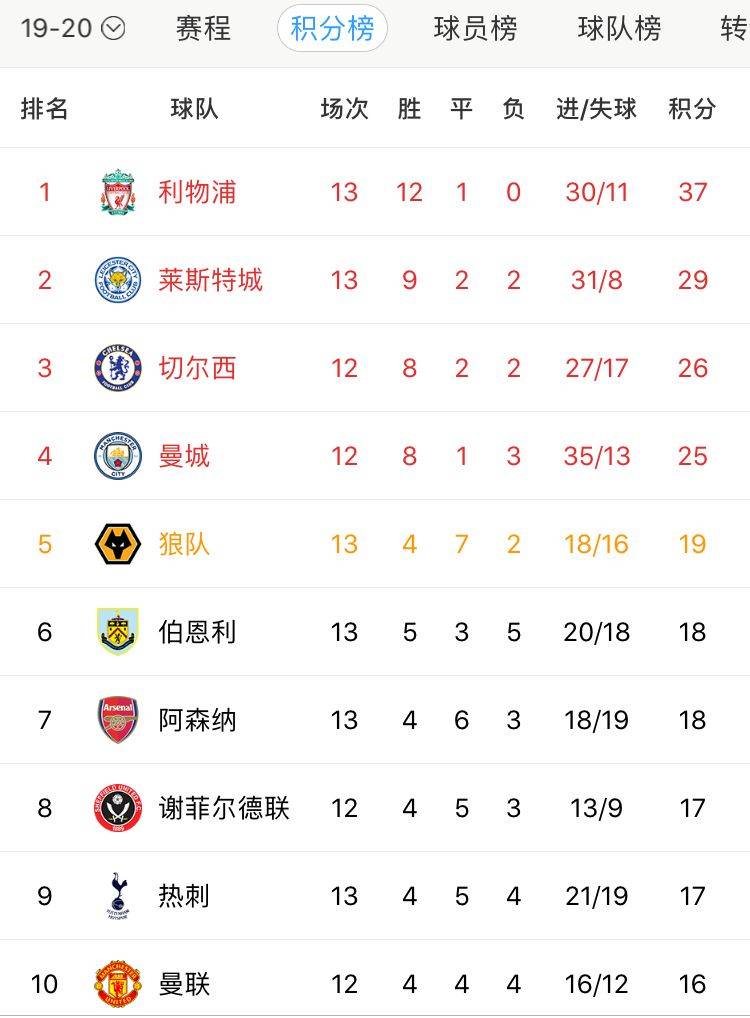
Task: View the 伯恩利 team row
Action: point(197,632)
